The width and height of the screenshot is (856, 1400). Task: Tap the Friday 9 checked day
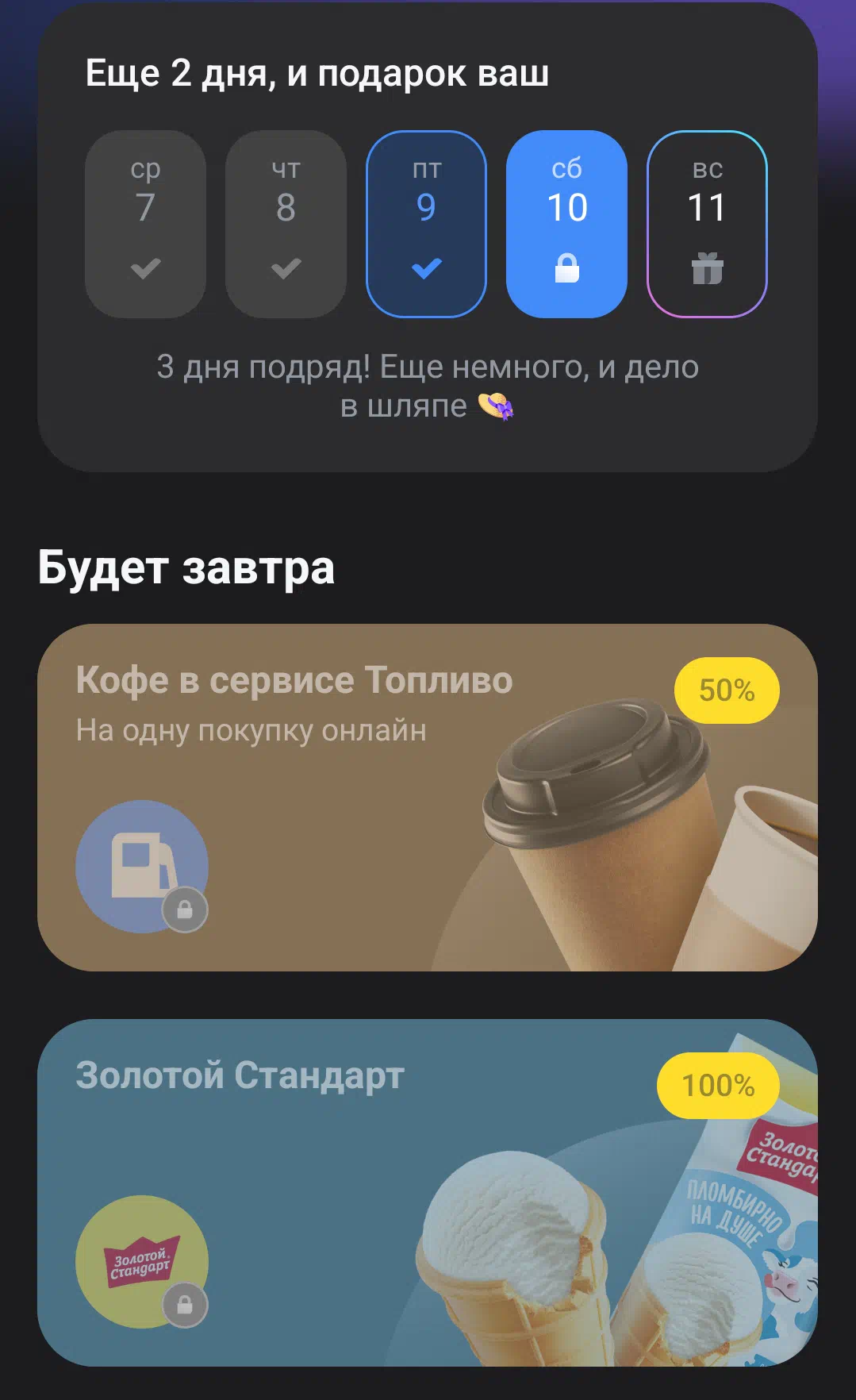click(x=426, y=224)
